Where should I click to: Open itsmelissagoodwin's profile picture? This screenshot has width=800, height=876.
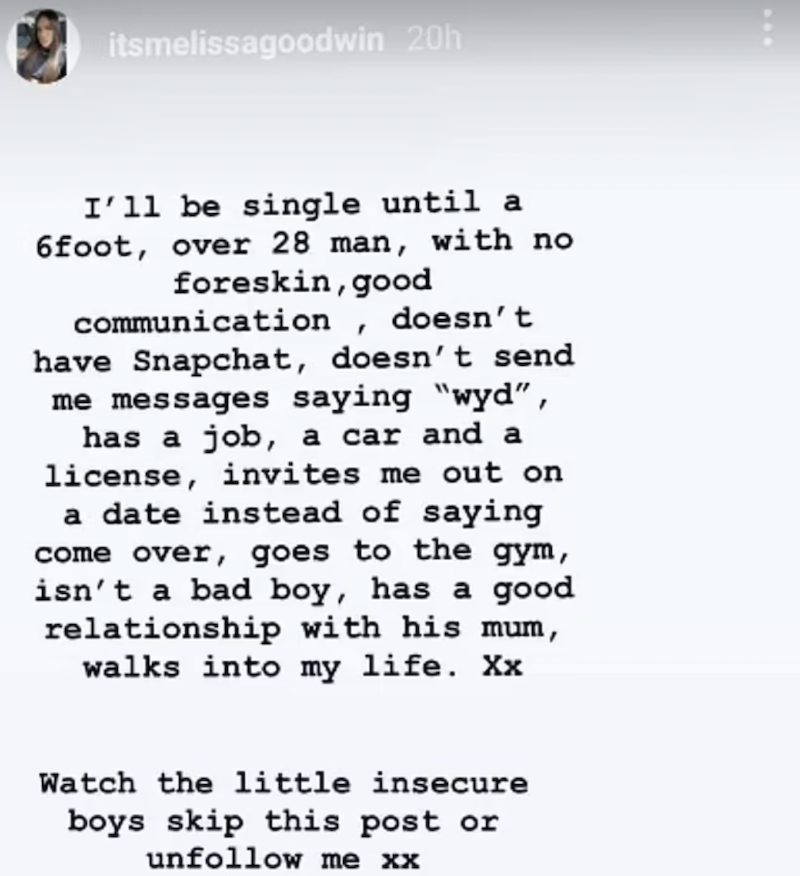(42, 47)
